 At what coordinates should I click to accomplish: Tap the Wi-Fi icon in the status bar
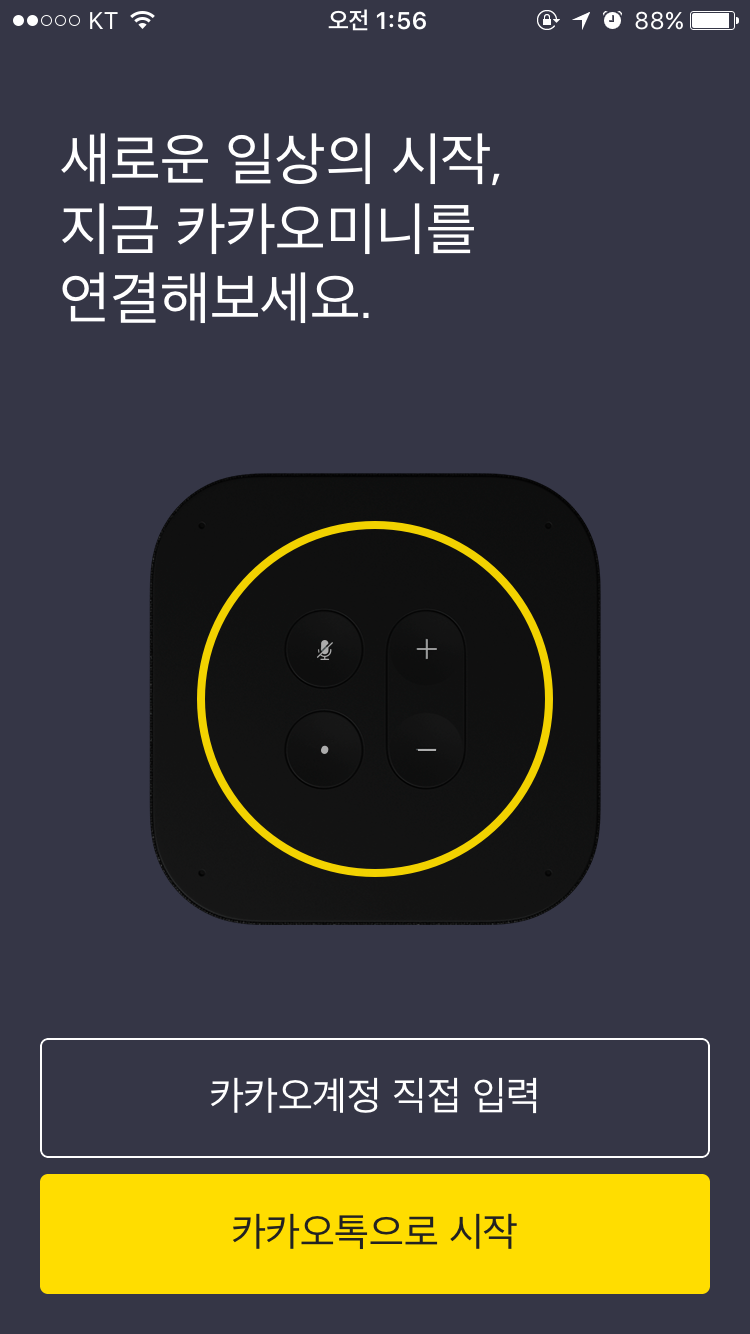pyautogui.click(x=143, y=19)
